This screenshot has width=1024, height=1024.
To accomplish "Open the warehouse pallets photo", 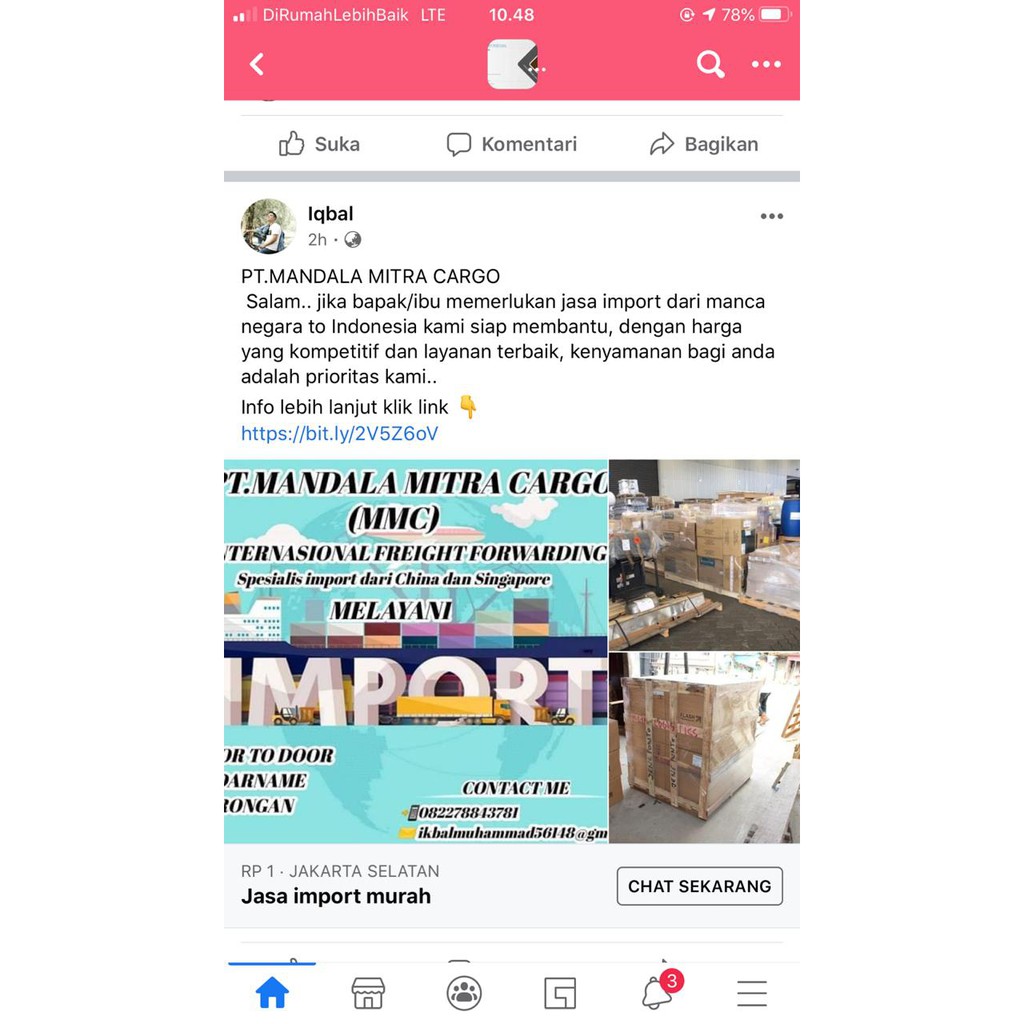I will click(x=704, y=554).
